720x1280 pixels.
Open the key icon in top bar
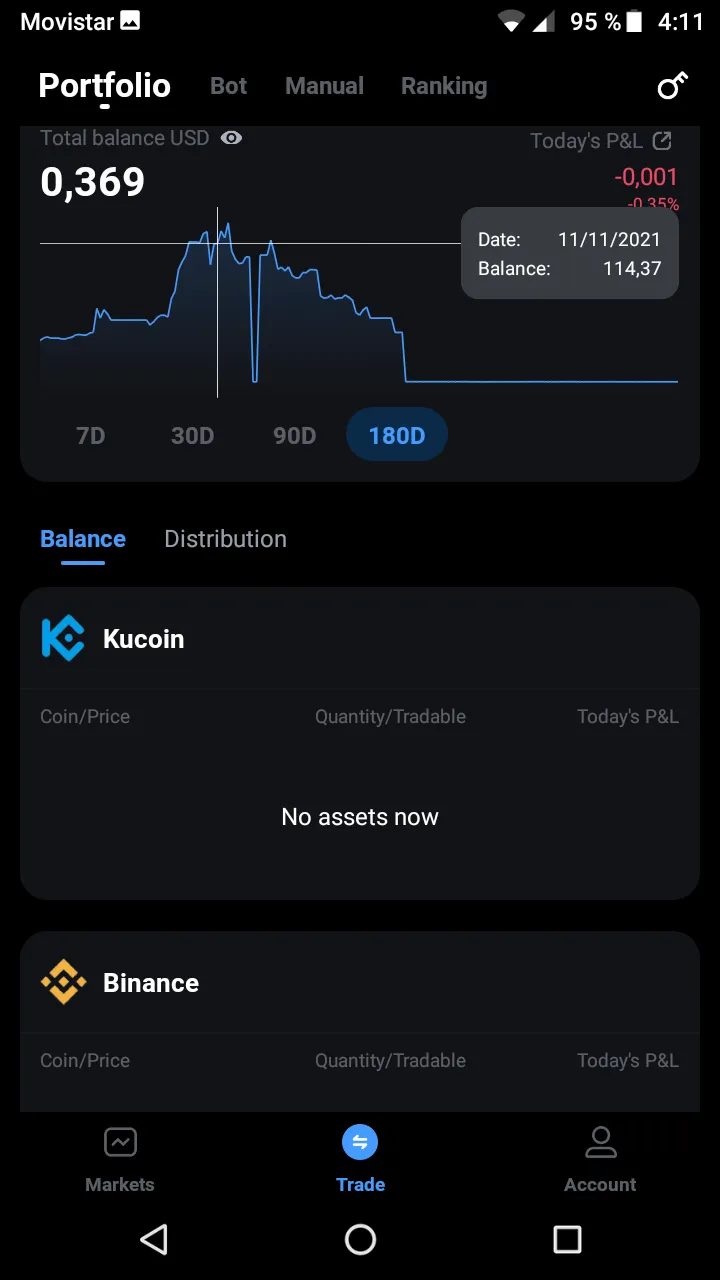coord(672,87)
